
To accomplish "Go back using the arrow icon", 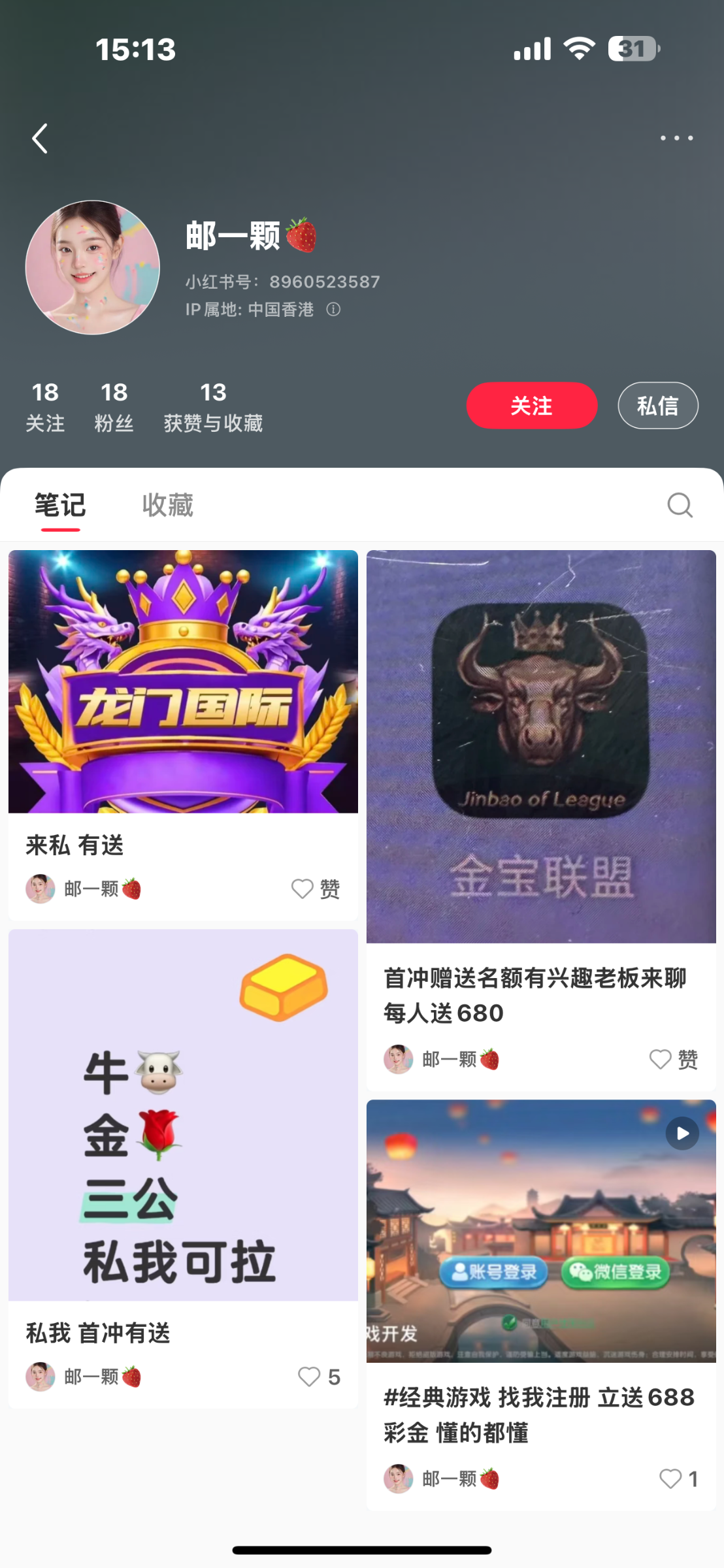I will coord(40,139).
